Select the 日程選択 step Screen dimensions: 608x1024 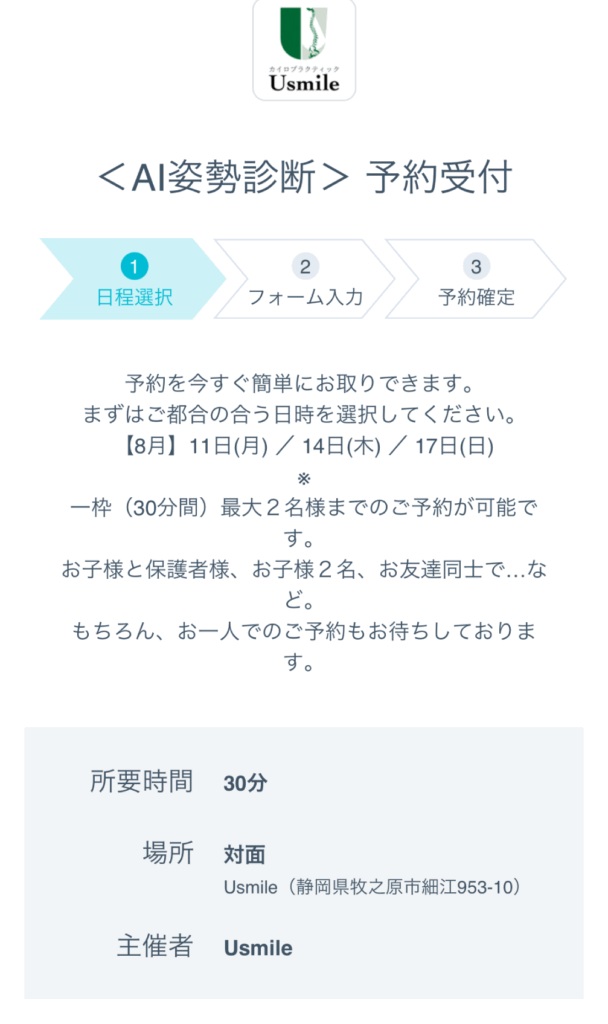(x=133, y=280)
